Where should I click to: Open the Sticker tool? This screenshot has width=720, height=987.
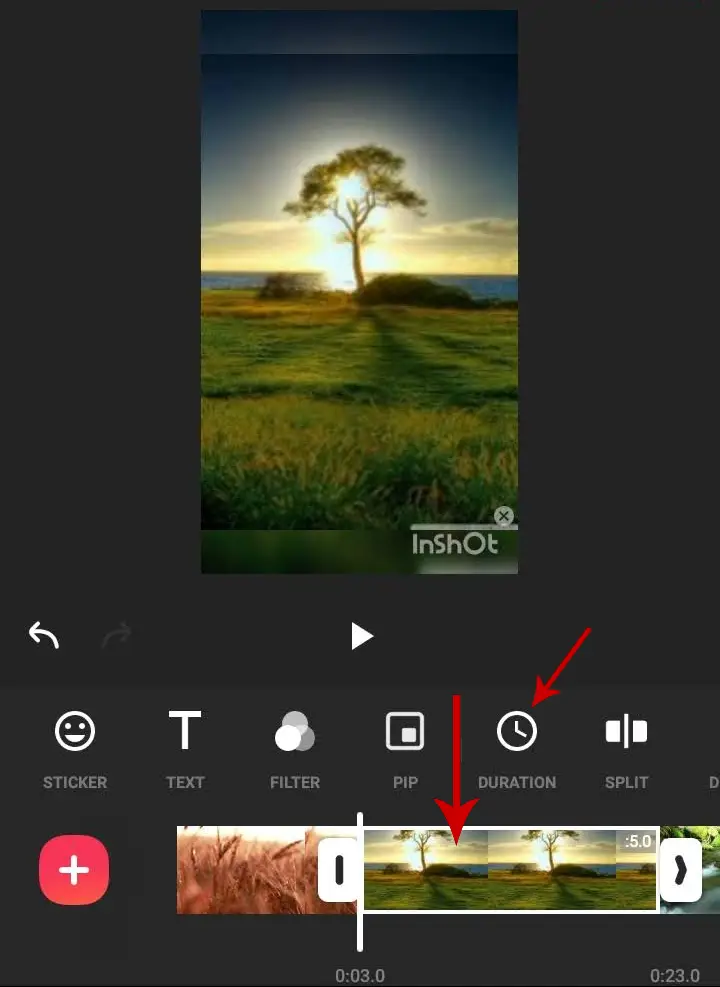click(75, 748)
